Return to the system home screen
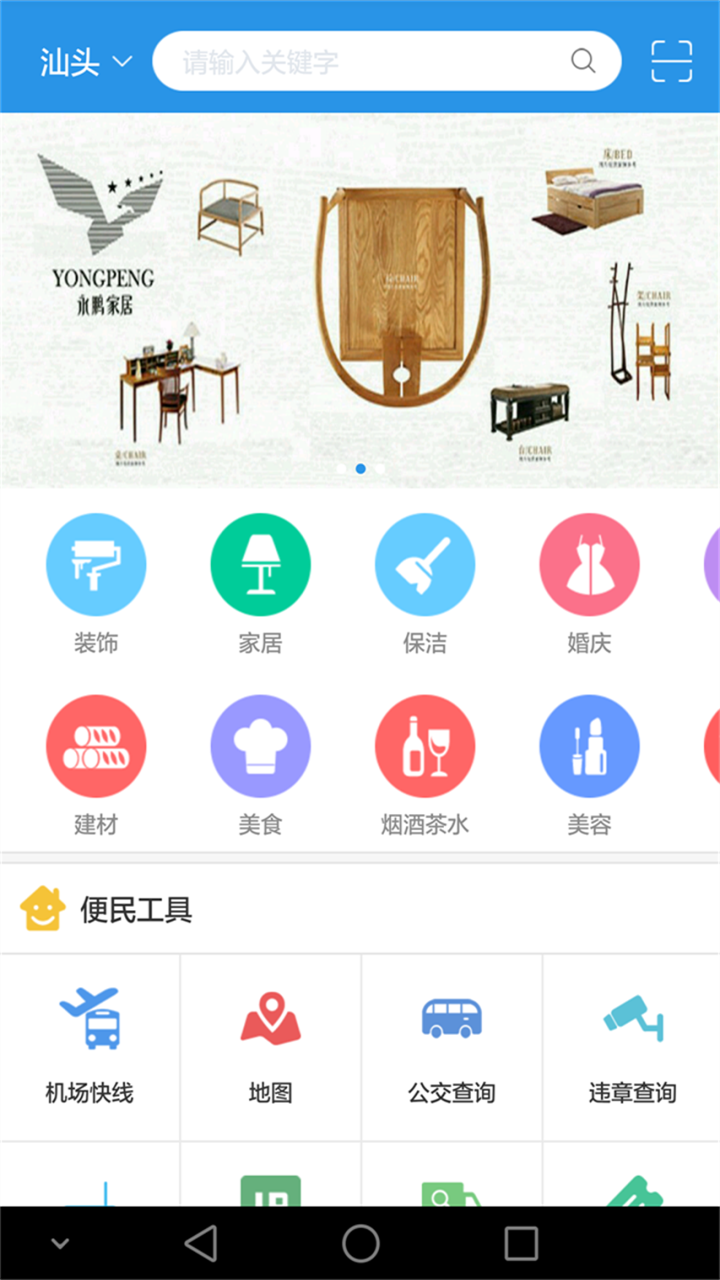Image resolution: width=720 pixels, height=1280 pixels. [x=361, y=1244]
